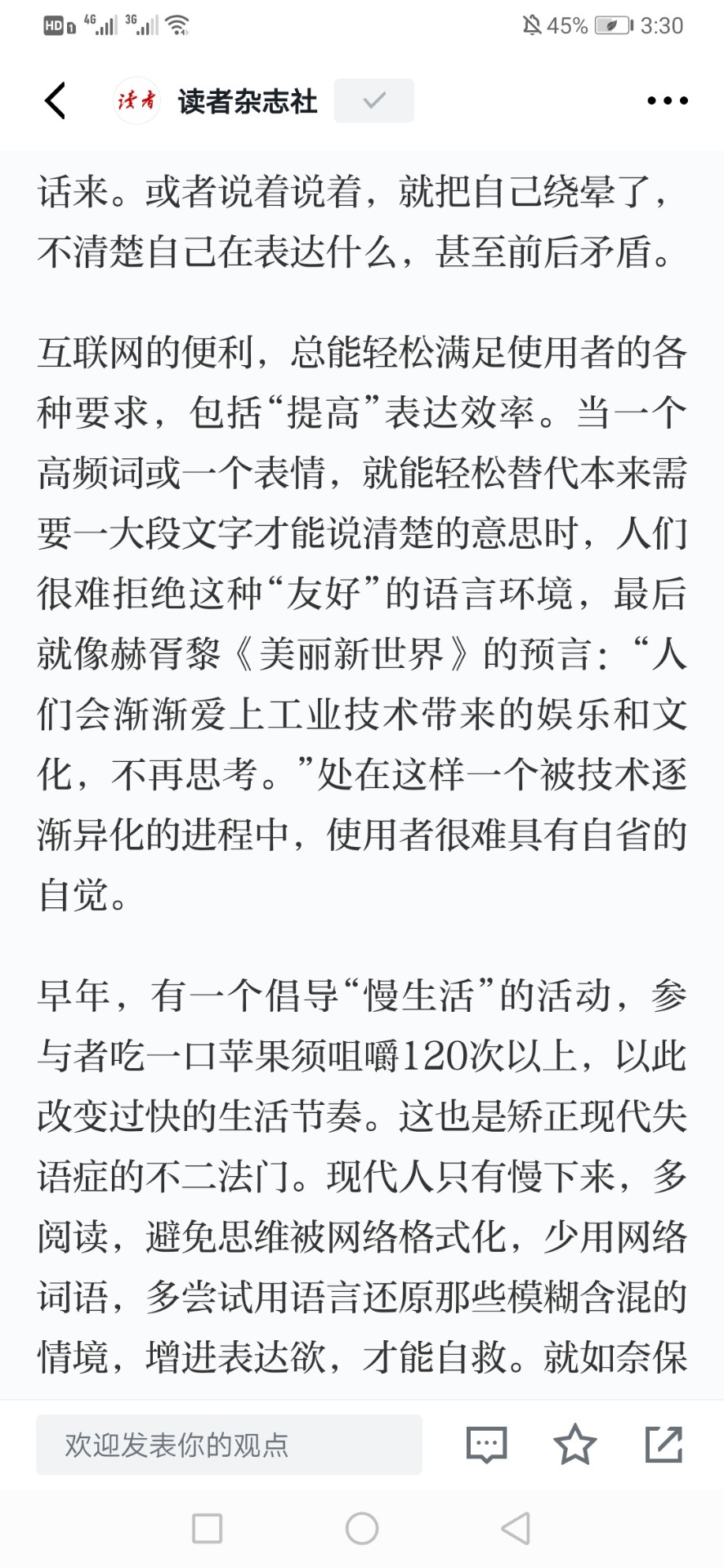Open the 读者杂志社 account profile
This screenshot has height=1568, width=724.
click(x=216, y=100)
